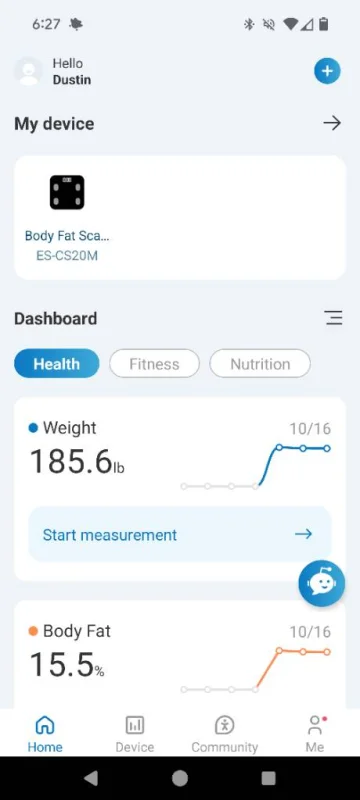
Task: Open the chatbot assistant floating button
Action: 322,583
